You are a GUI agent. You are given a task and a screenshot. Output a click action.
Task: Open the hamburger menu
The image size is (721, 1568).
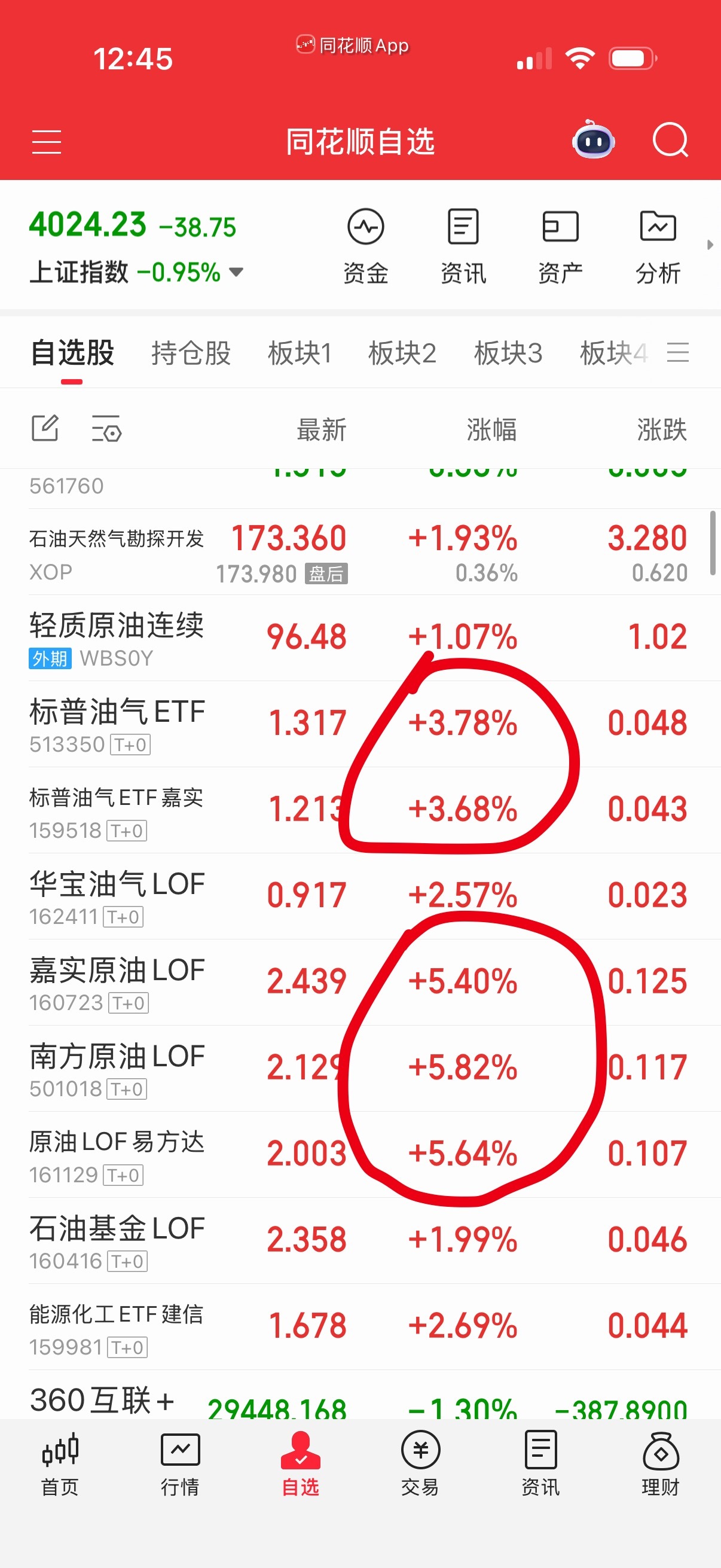(46, 141)
